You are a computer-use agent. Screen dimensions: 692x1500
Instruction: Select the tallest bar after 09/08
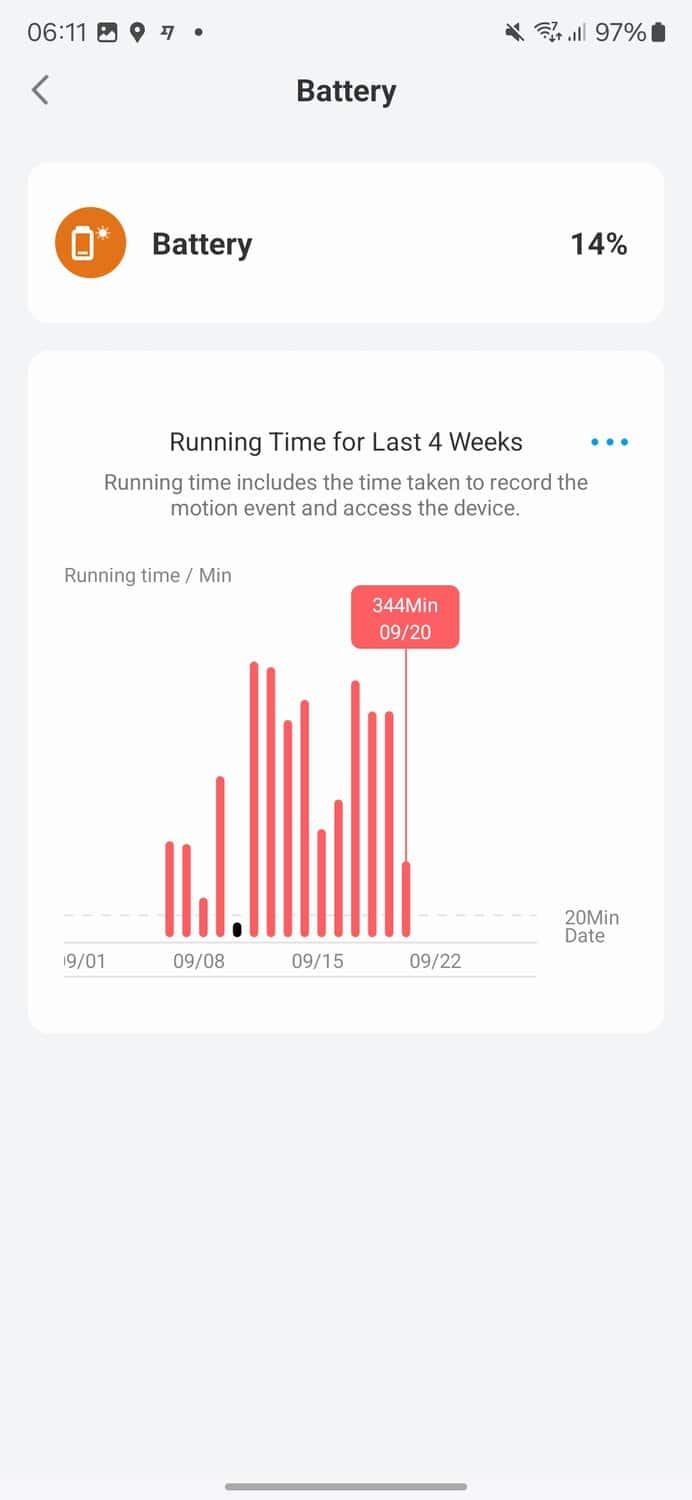coord(254,798)
